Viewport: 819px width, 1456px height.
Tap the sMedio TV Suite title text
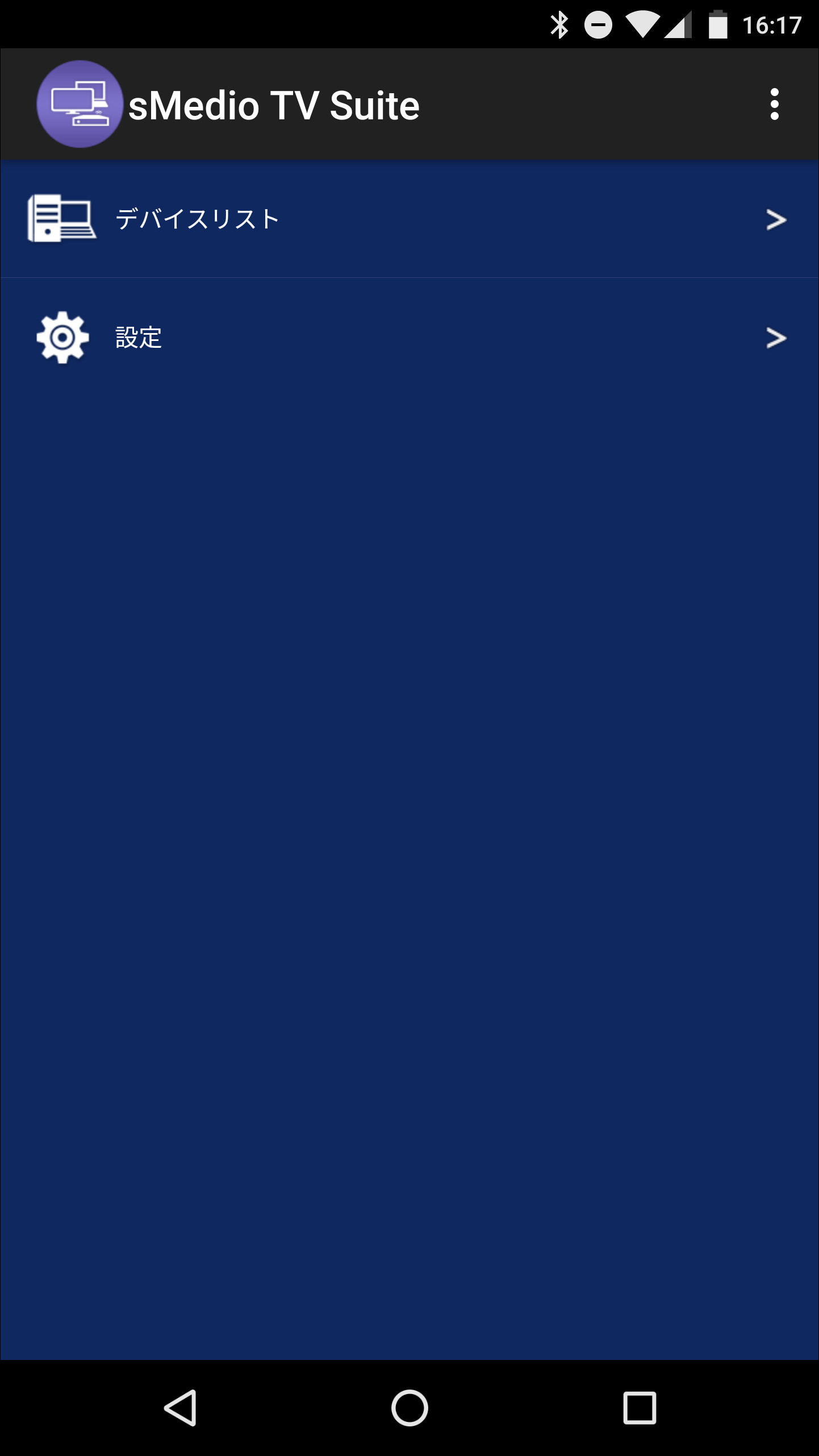[x=274, y=104]
